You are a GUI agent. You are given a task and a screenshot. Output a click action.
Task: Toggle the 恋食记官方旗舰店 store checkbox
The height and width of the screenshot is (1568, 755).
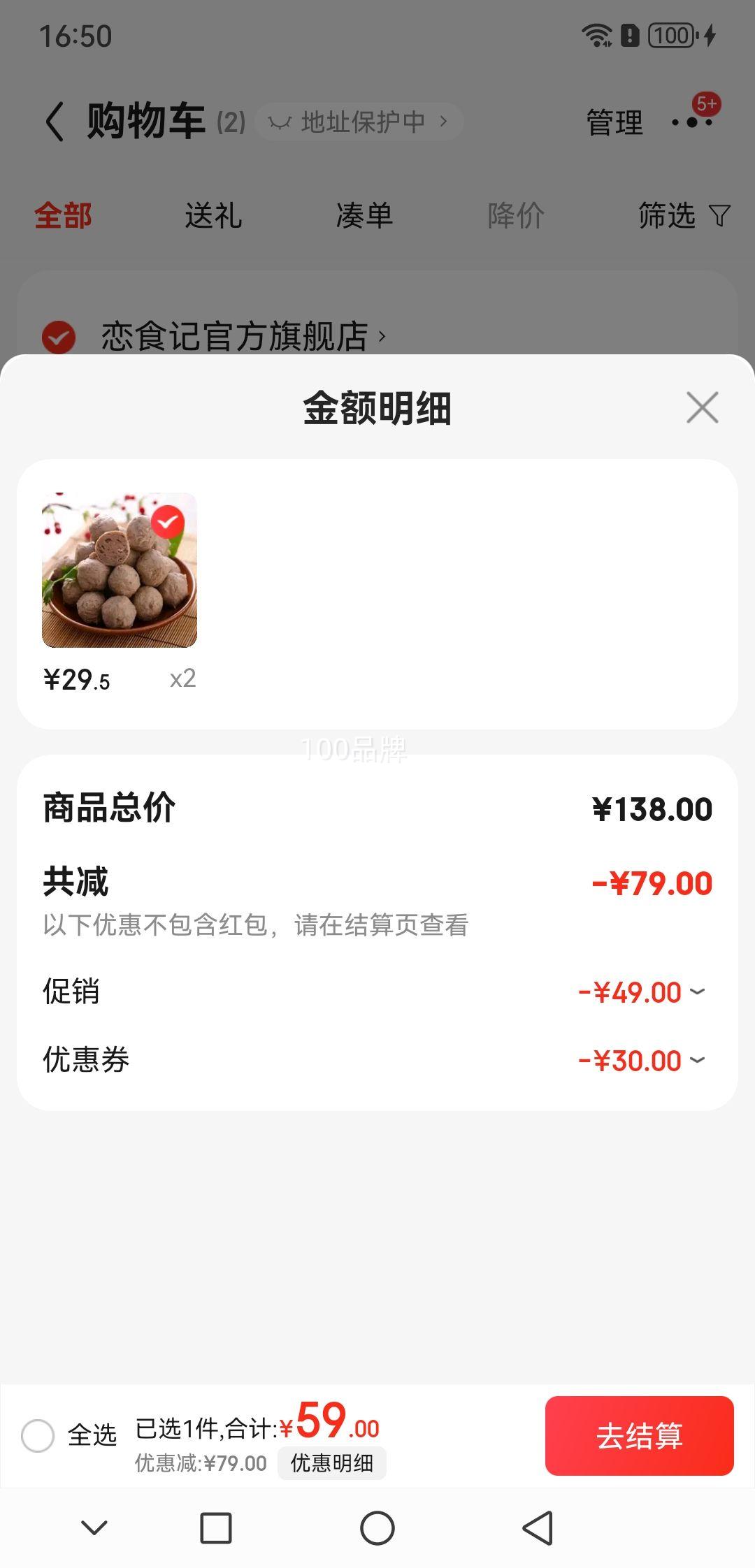57,337
